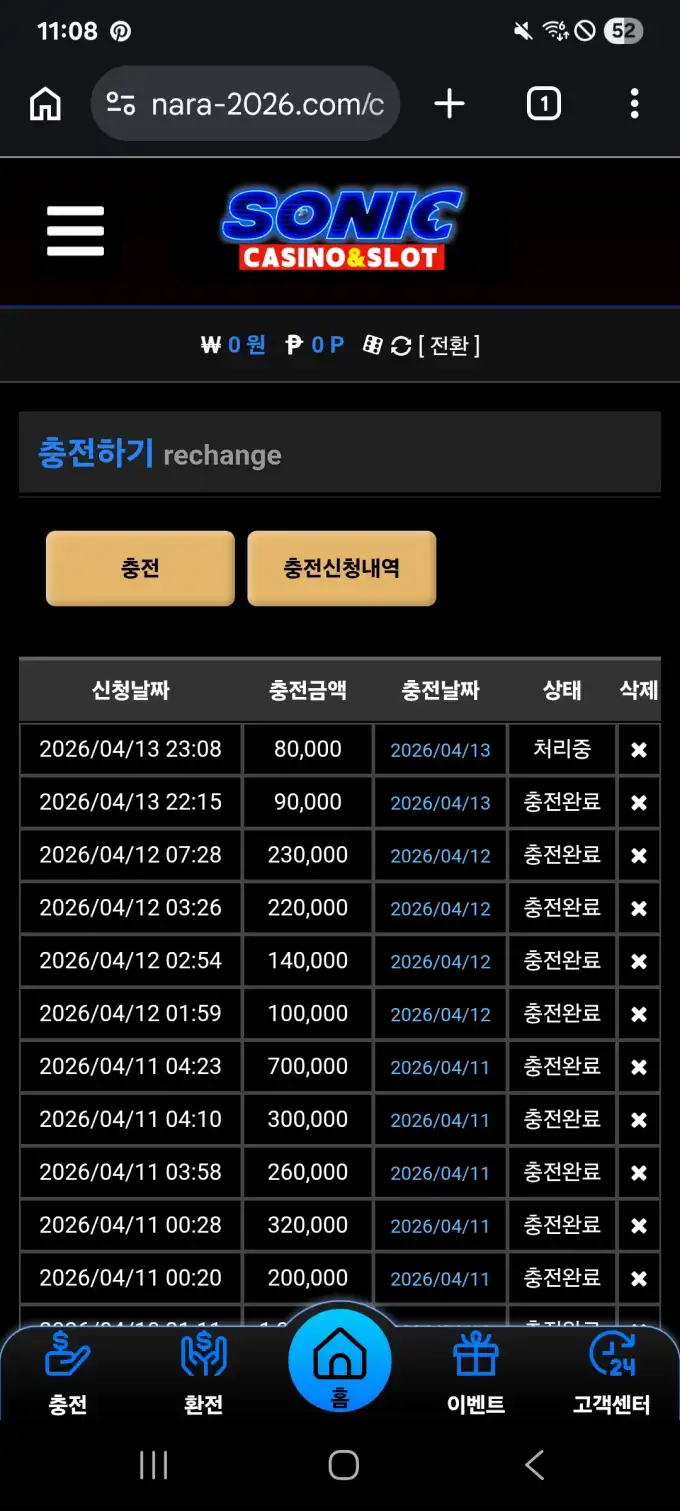The width and height of the screenshot is (680, 1511).
Task: Delete the 80,000 처리중 request
Action: click(x=638, y=750)
